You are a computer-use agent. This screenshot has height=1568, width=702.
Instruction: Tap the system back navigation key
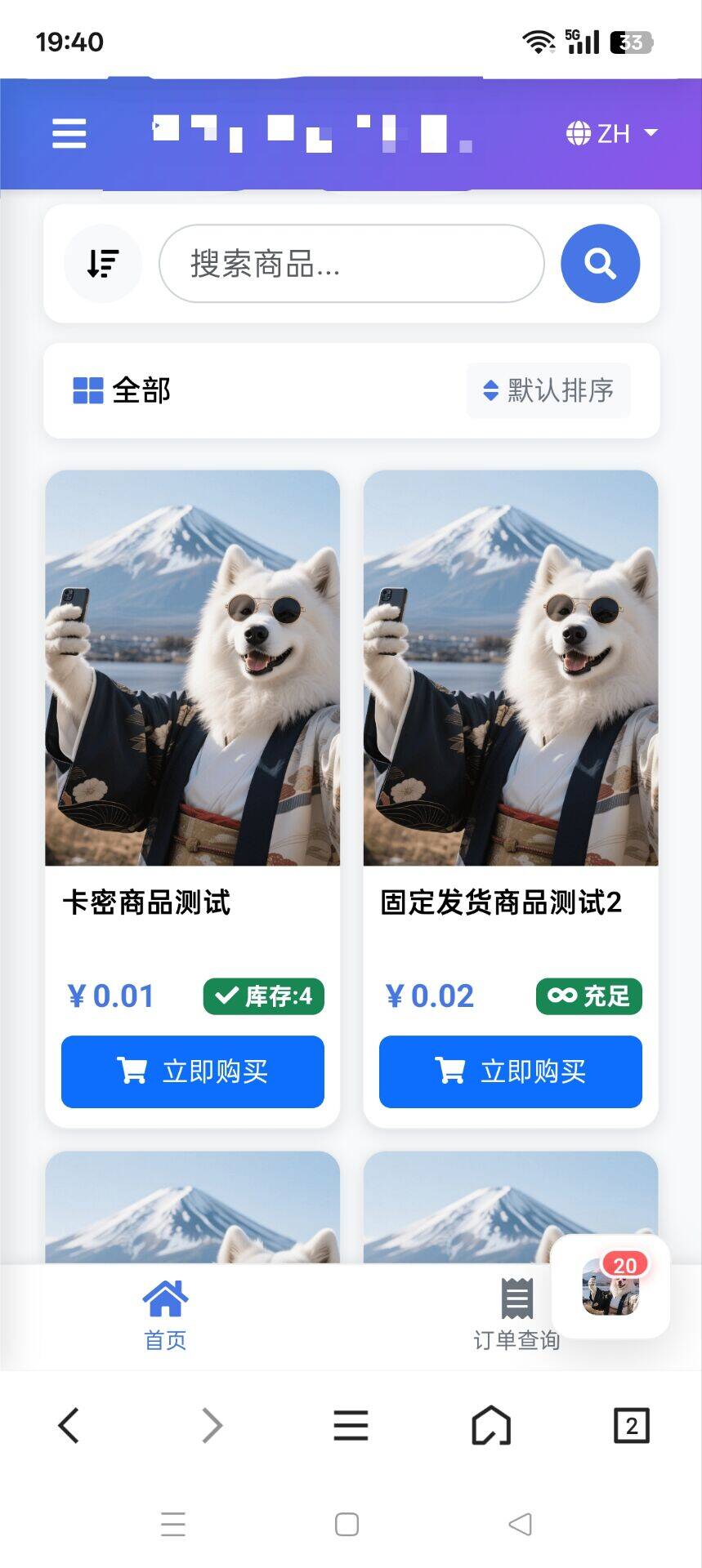520,1524
